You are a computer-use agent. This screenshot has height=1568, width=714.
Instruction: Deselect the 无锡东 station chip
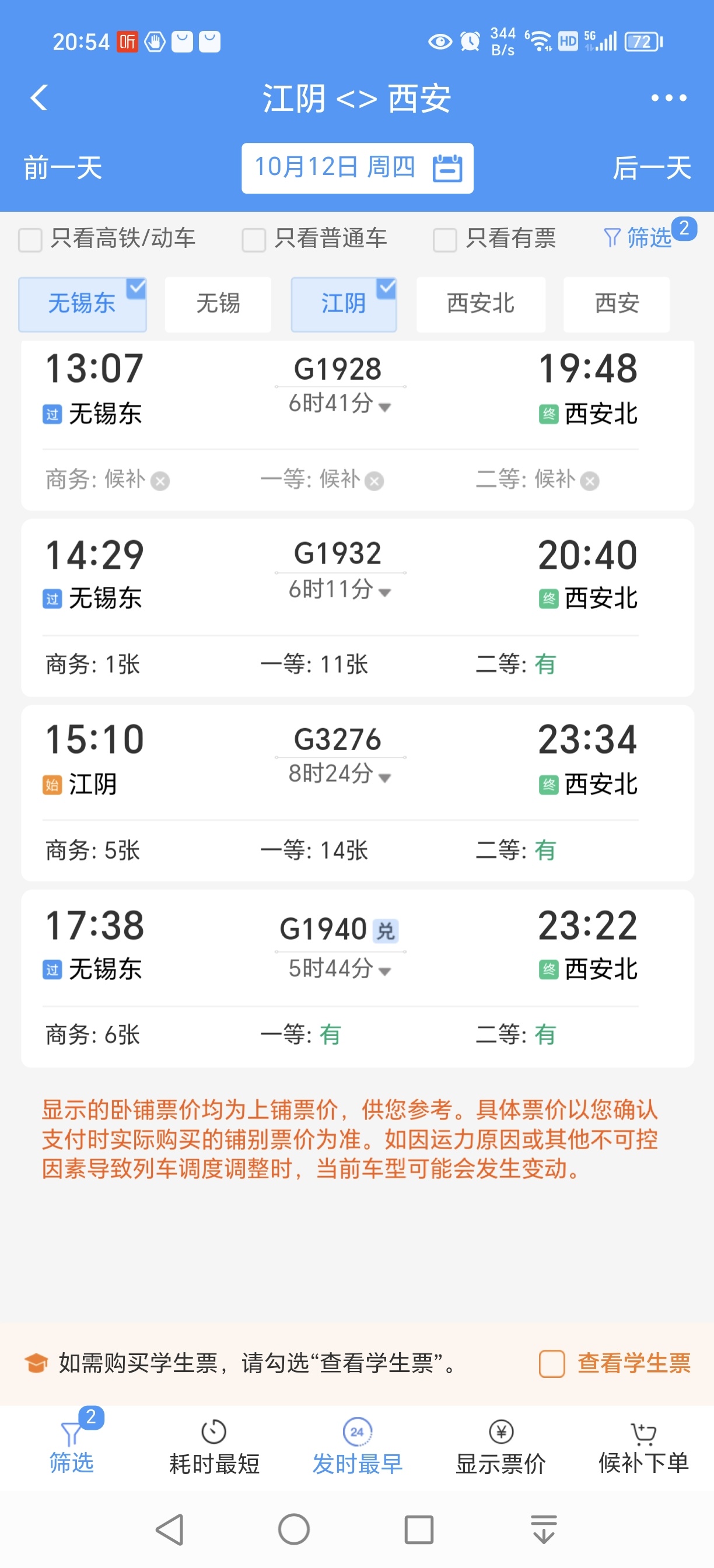[x=82, y=304]
